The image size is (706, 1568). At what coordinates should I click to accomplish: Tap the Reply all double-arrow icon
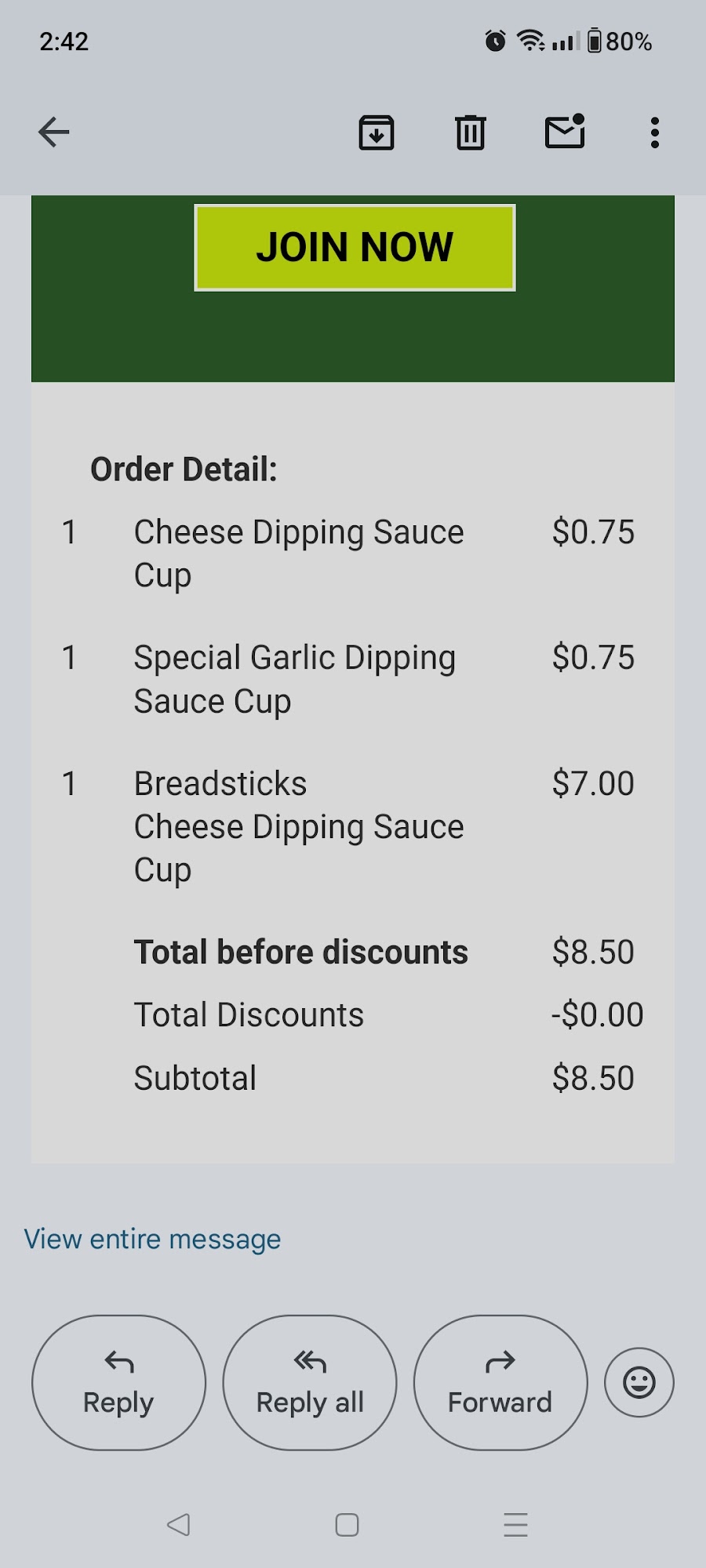pos(309,1363)
